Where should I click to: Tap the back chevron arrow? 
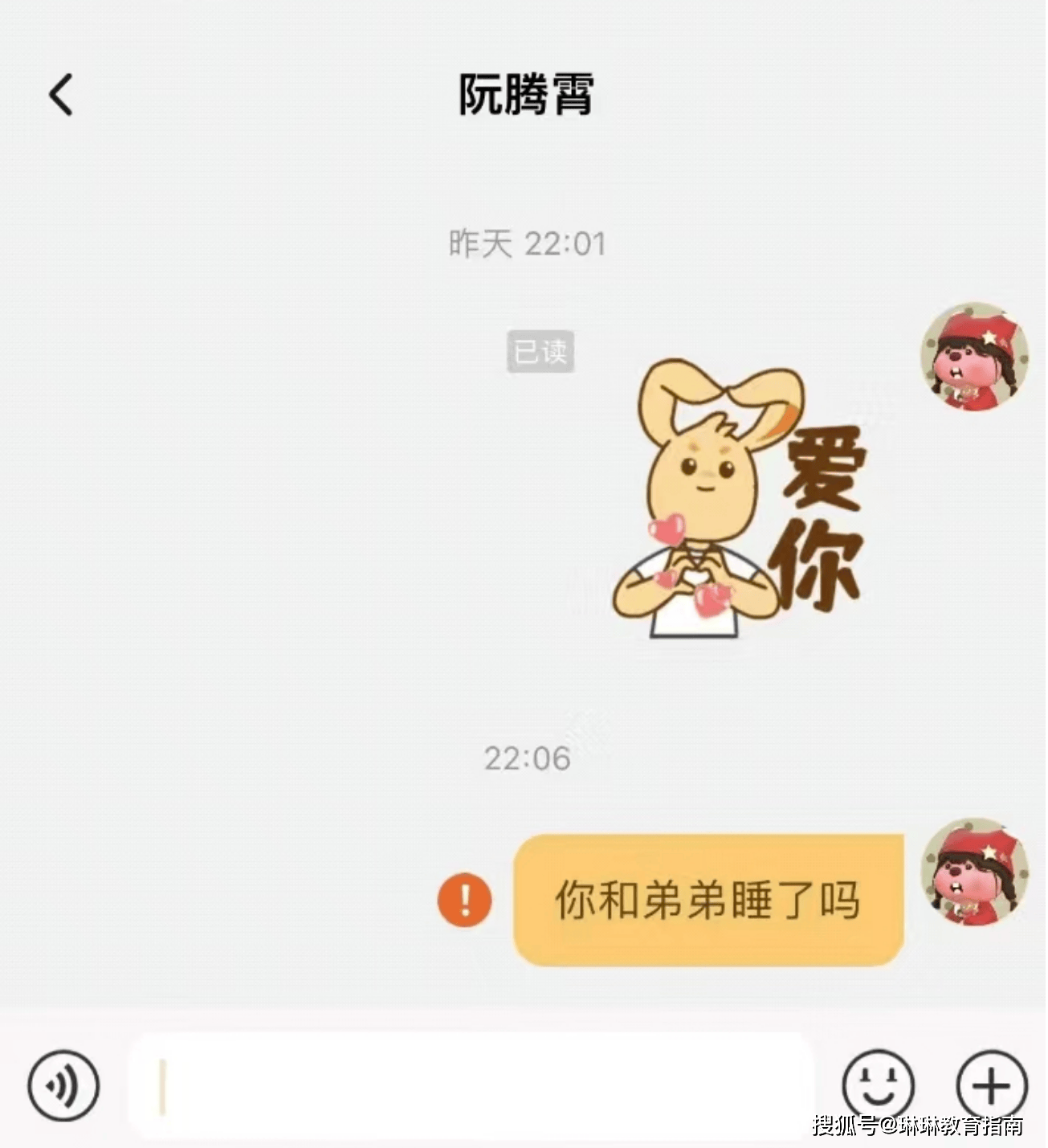tap(62, 96)
